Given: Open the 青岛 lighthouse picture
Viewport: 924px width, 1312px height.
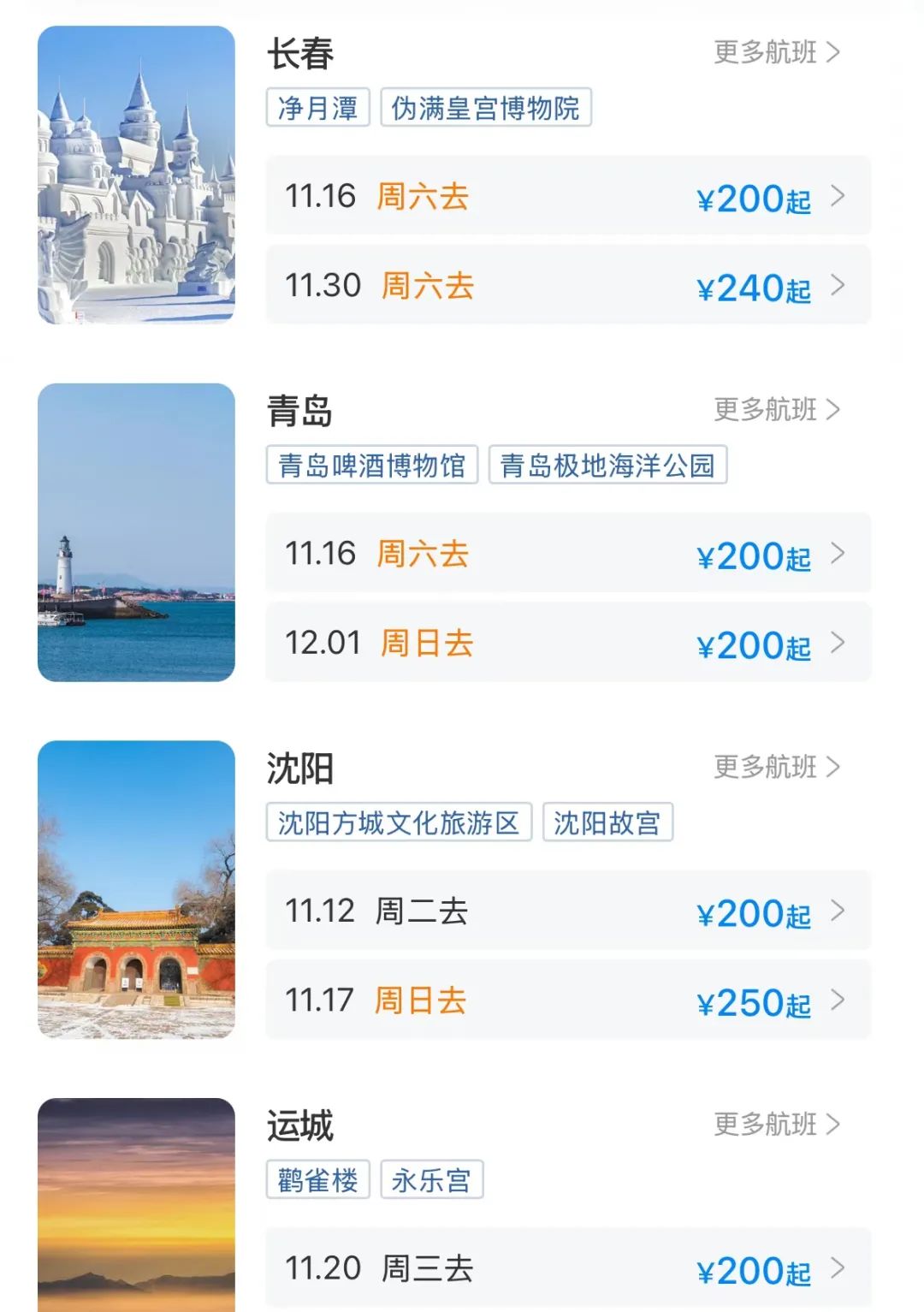Looking at the screenshot, I should [137, 532].
